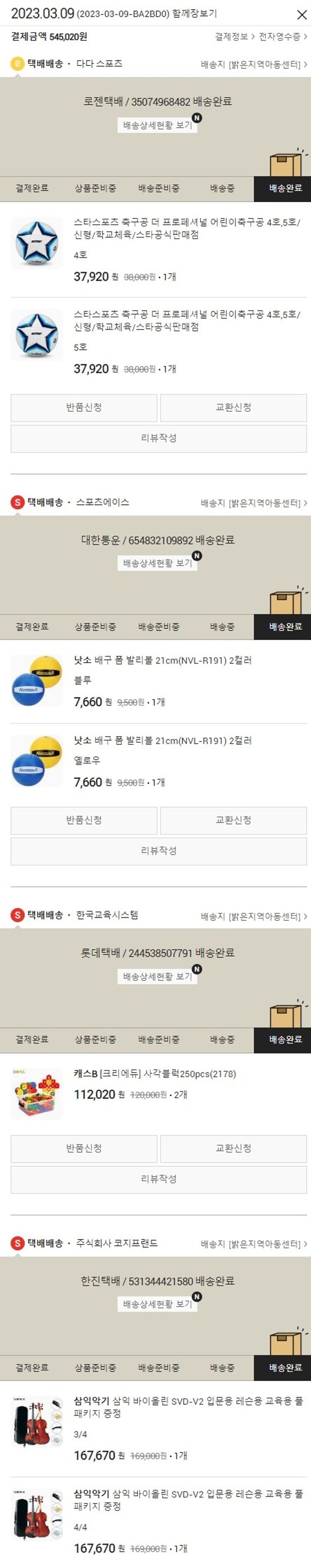Screen dimensions: 311x1568
Task: Open 배송상세현황 보기 for 한진택배 shipment
Action: (x=157, y=1304)
